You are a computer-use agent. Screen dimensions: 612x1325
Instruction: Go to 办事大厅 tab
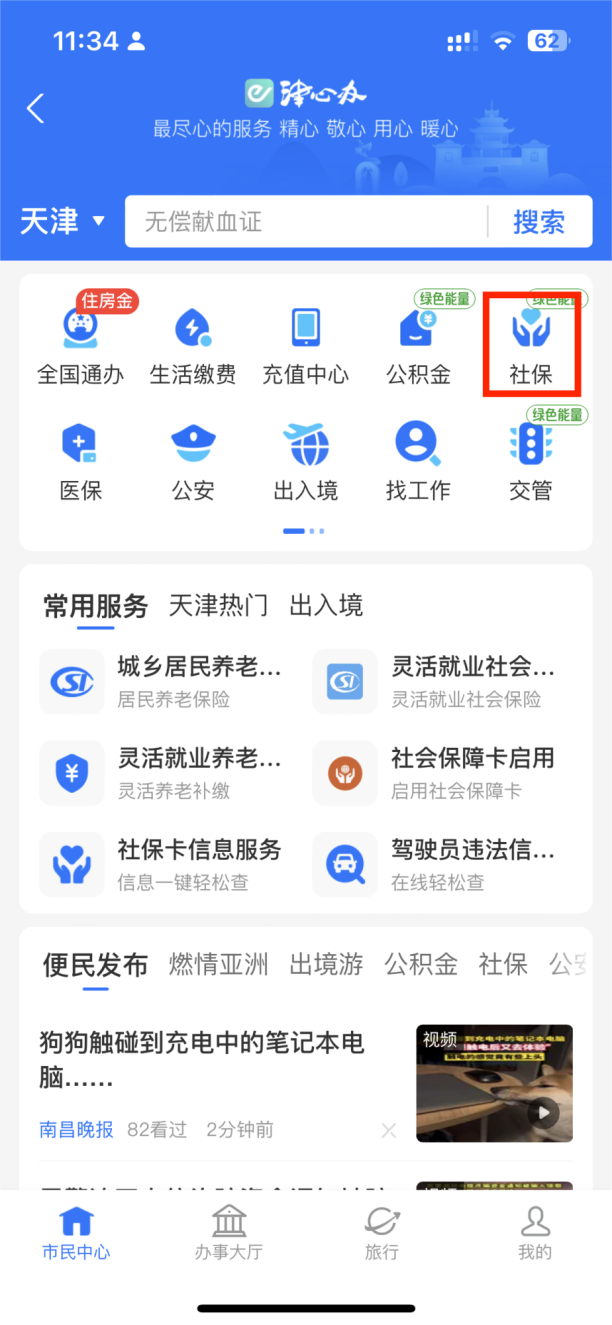(x=229, y=1232)
